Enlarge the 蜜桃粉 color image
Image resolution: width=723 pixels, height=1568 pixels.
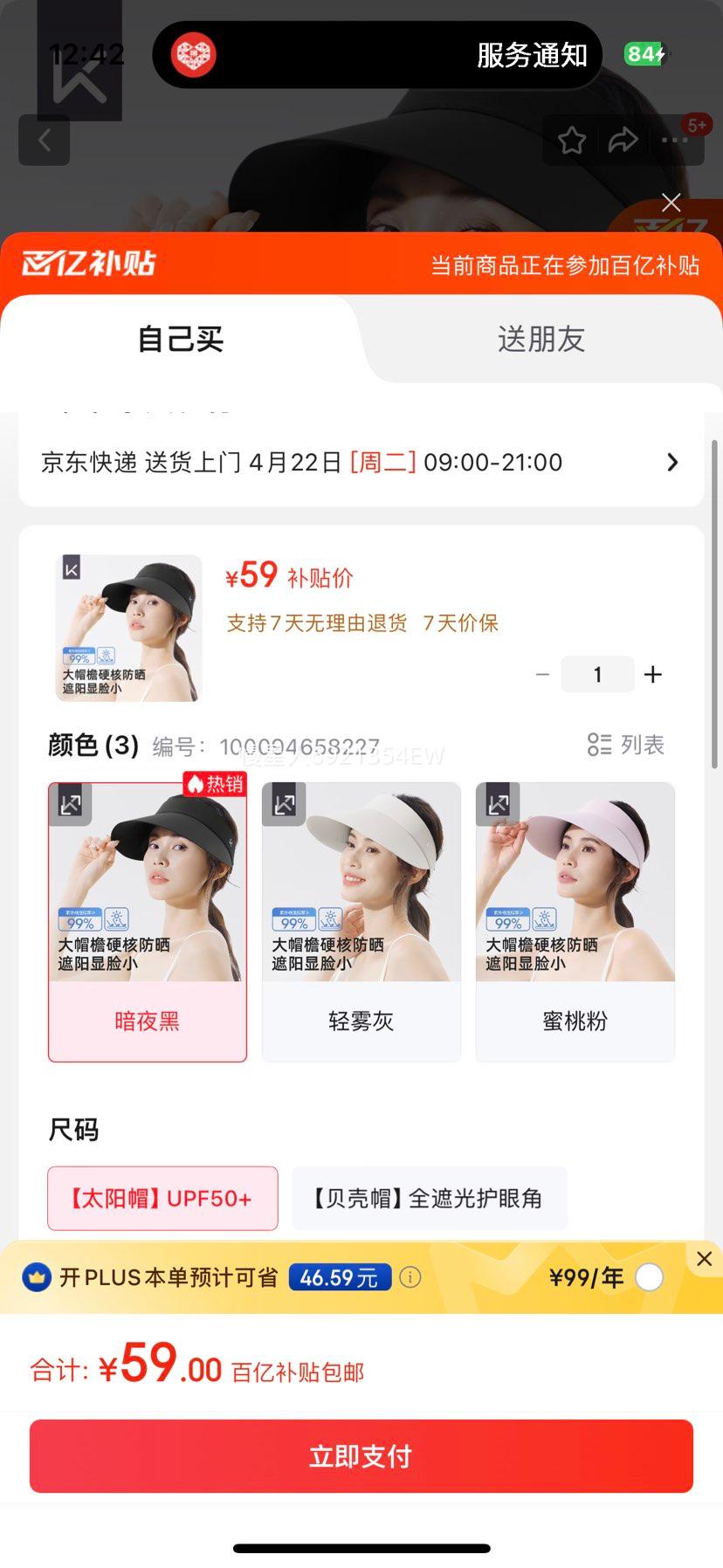[499, 804]
